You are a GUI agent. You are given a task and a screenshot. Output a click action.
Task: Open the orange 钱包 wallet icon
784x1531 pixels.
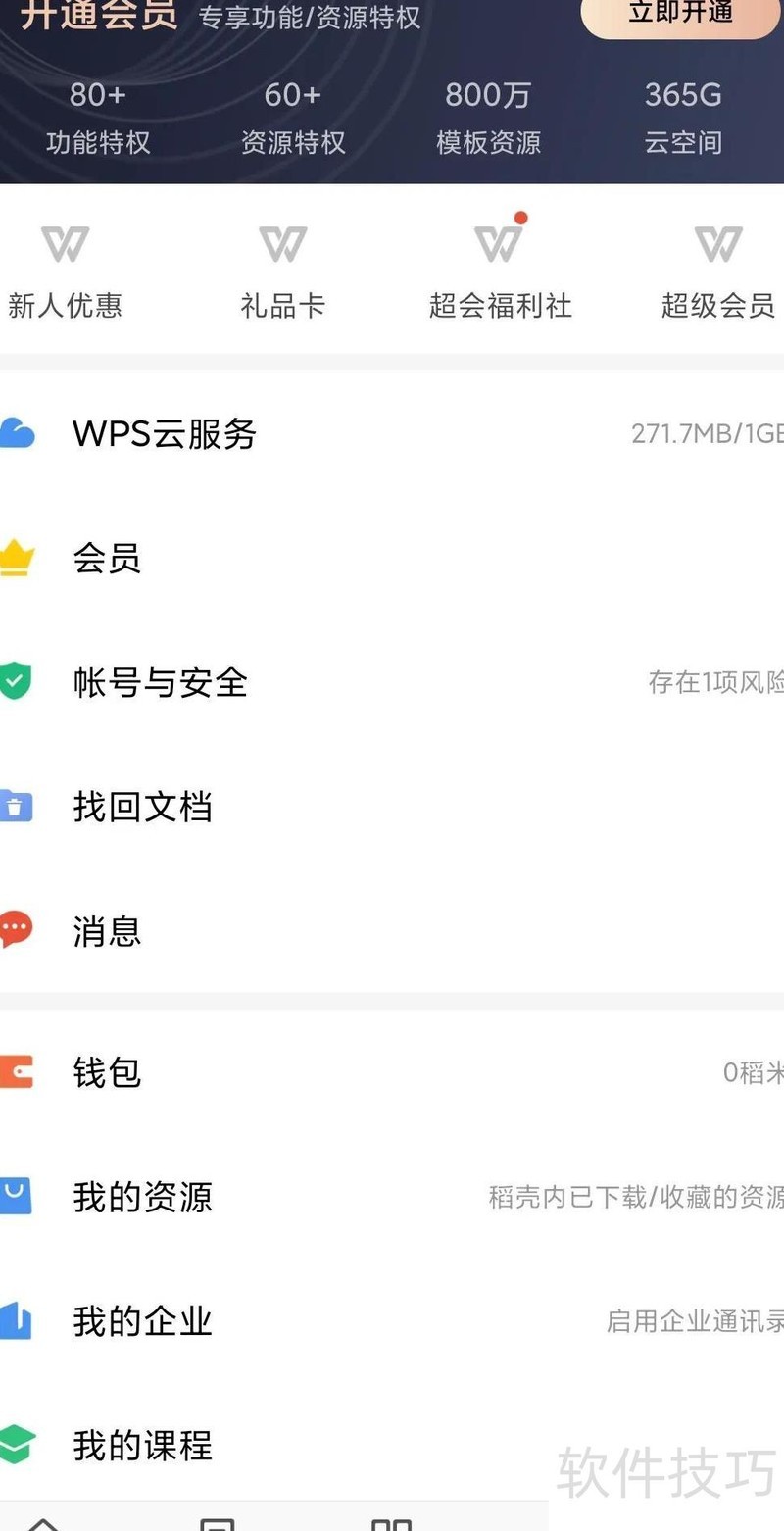point(18,1071)
